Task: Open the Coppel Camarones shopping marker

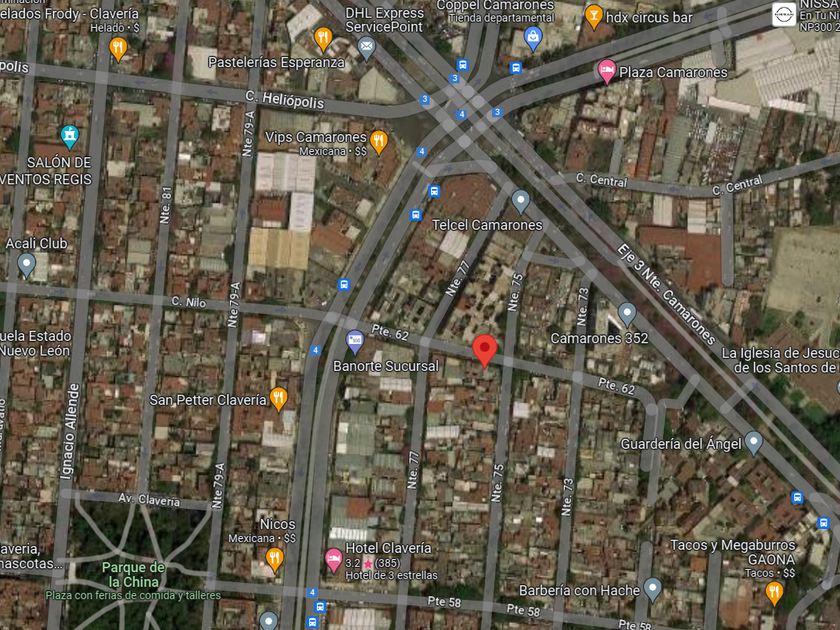Action: pos(532,39)
